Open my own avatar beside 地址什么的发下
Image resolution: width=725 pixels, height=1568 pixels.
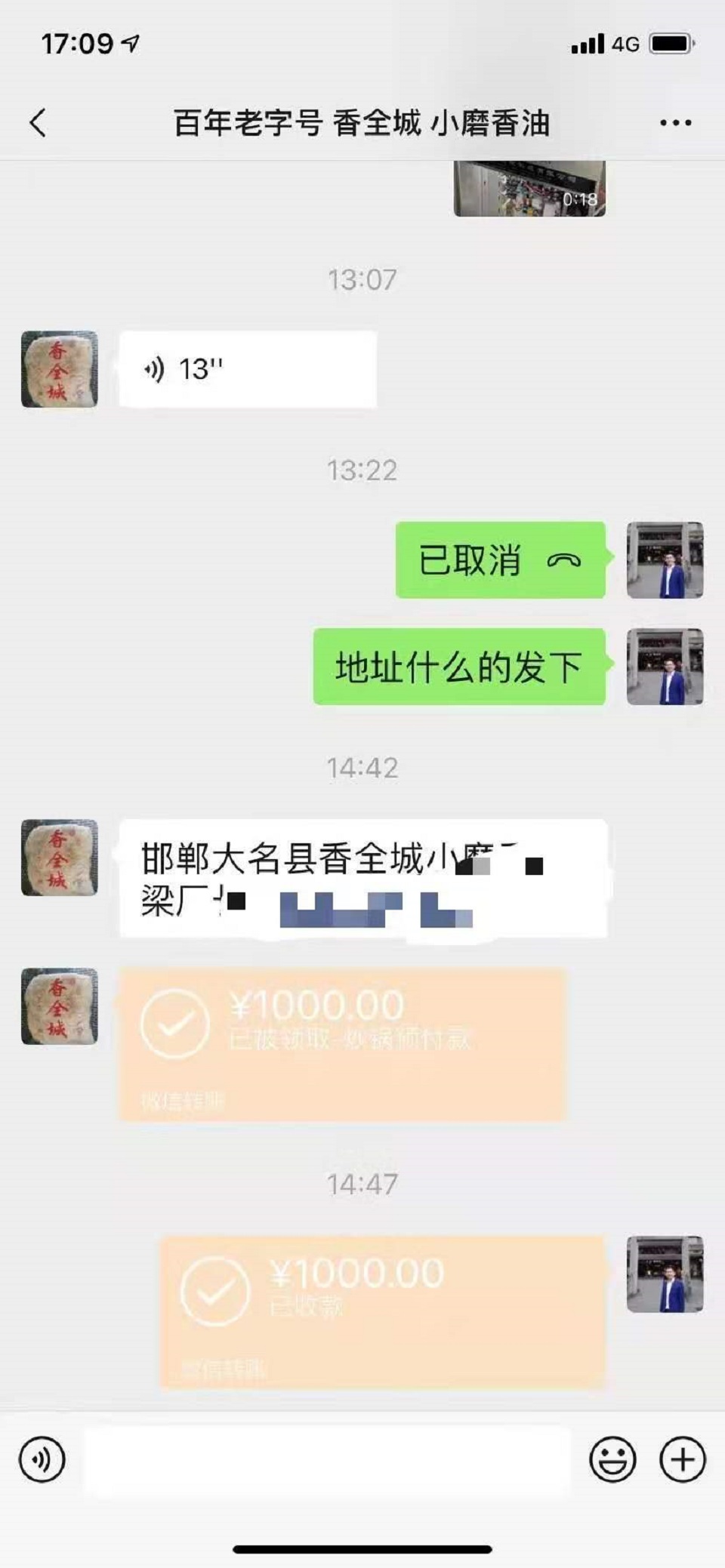[x=665, y=667]
